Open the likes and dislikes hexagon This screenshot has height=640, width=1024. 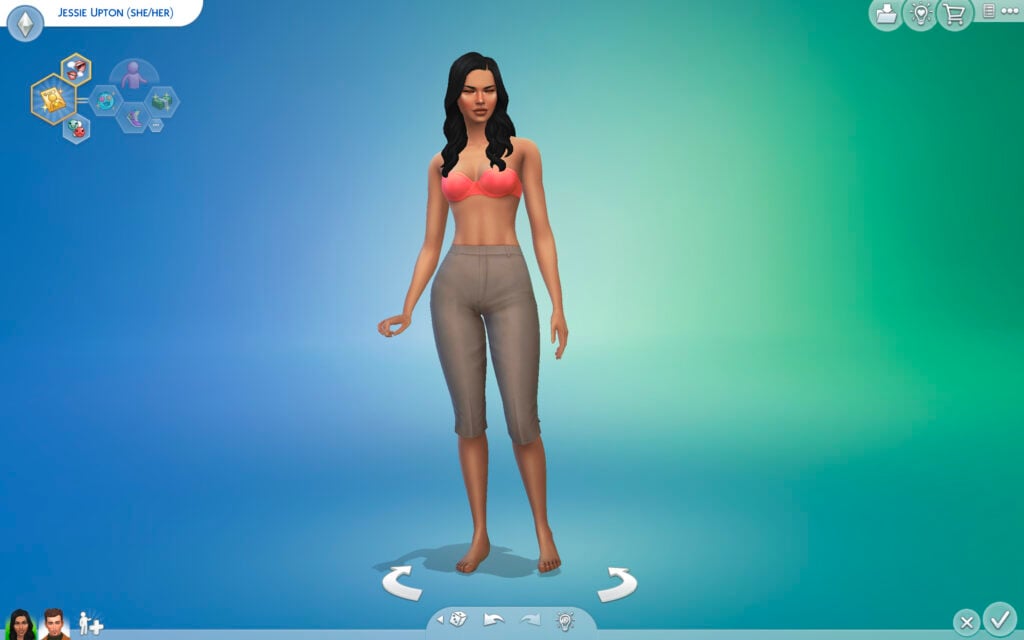pos(76,128)
